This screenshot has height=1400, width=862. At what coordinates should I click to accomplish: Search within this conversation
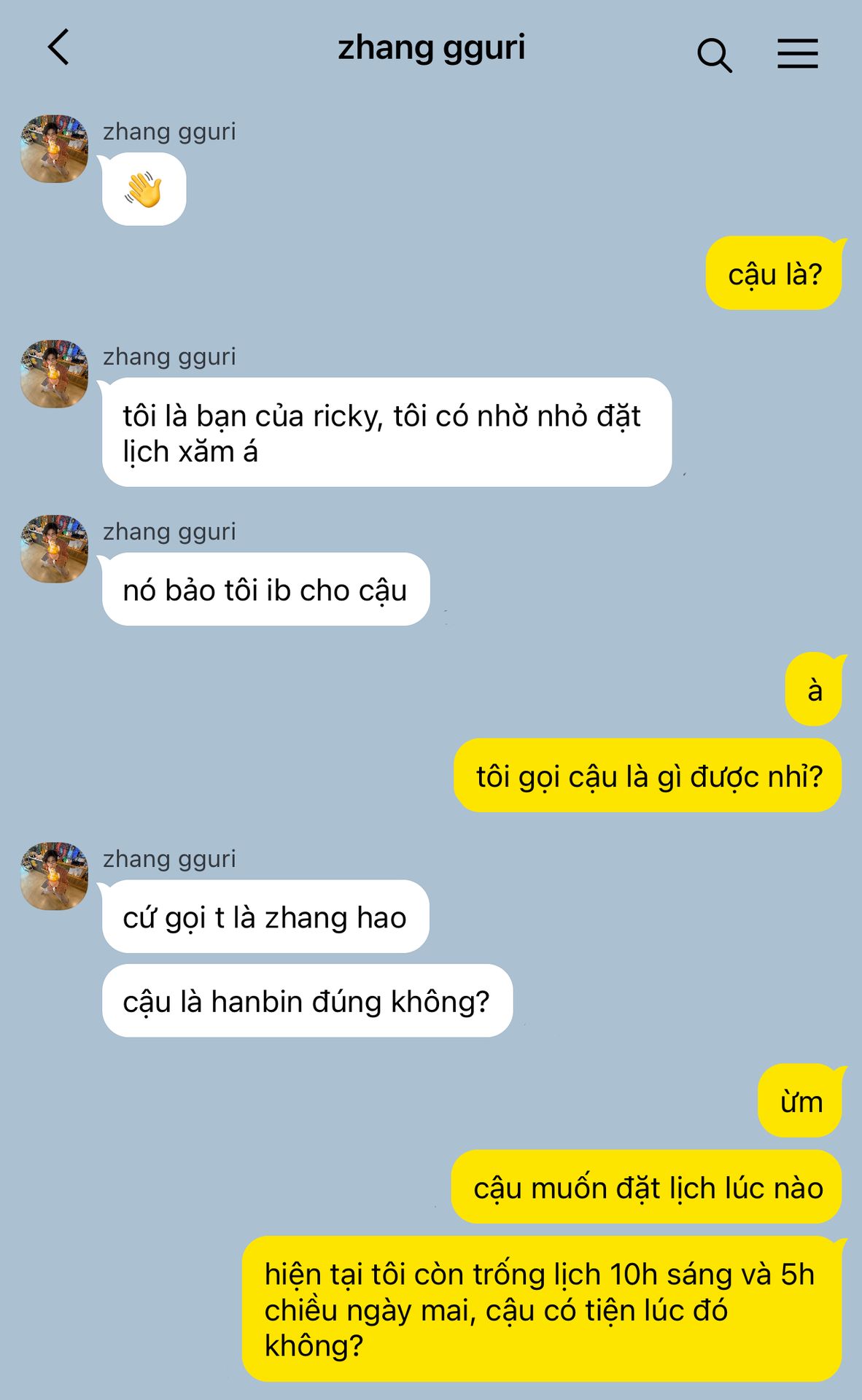coord(714,55)
